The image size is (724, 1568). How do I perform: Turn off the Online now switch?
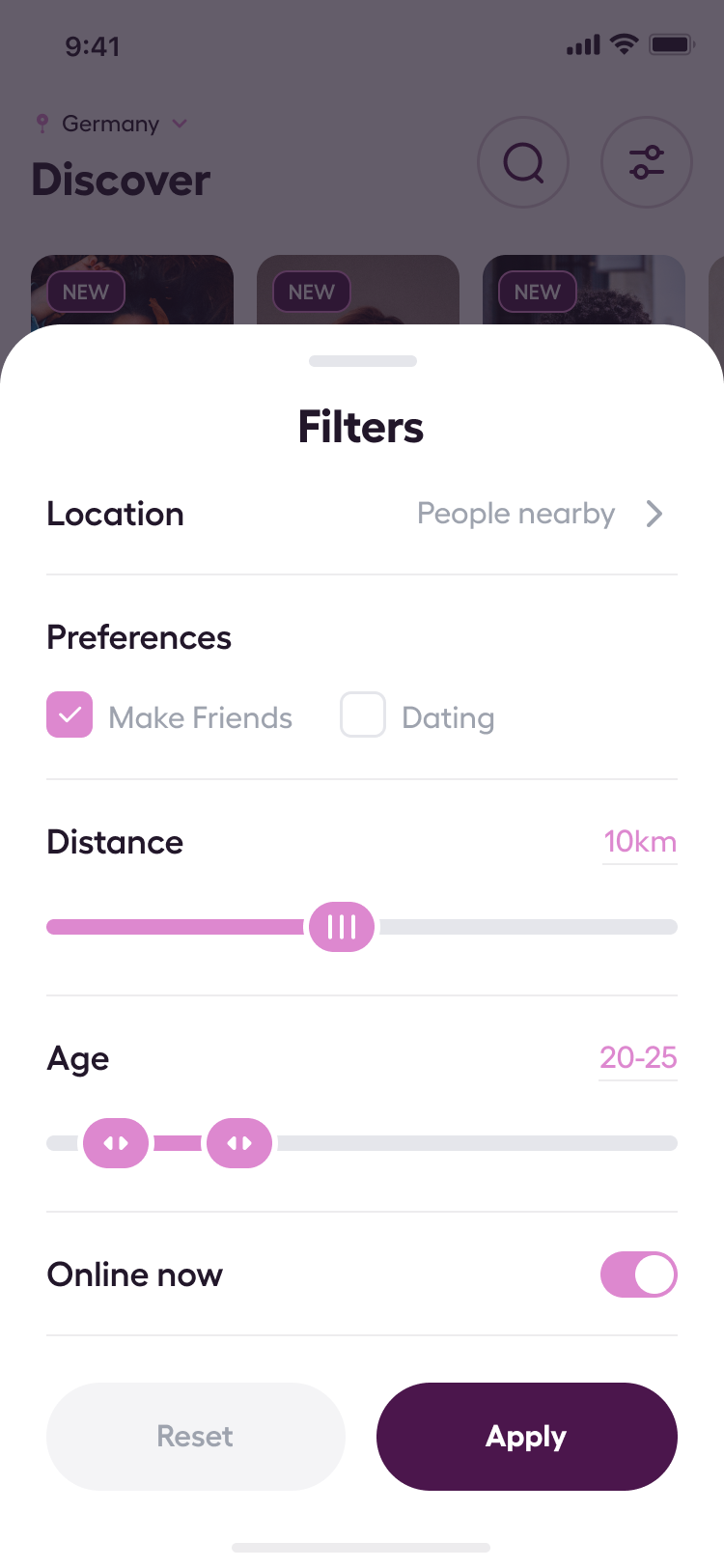(638, 1274)
